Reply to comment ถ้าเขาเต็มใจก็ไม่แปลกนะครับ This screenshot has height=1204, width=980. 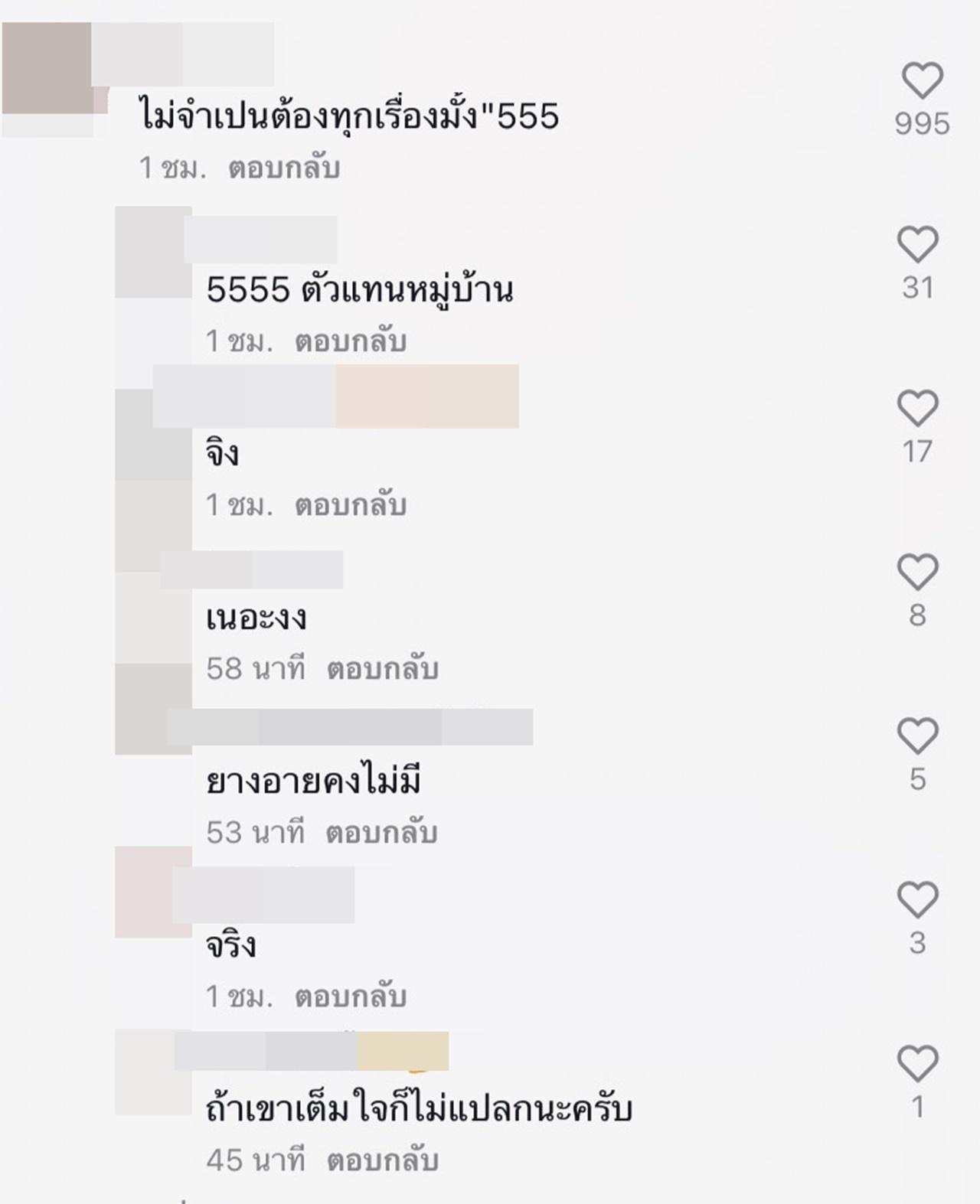click(383, 1160)
